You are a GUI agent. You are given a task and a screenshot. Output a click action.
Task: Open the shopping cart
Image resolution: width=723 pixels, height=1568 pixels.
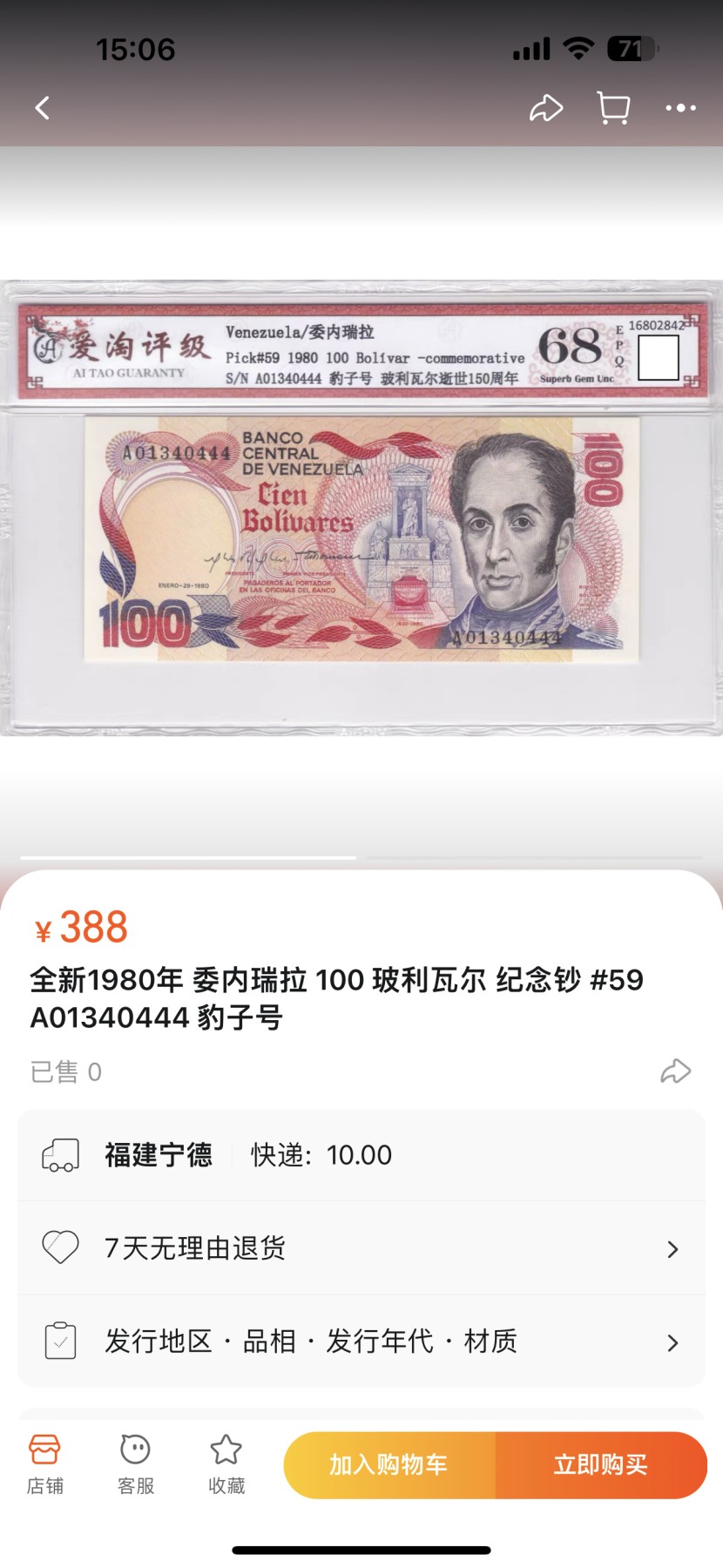613,108
